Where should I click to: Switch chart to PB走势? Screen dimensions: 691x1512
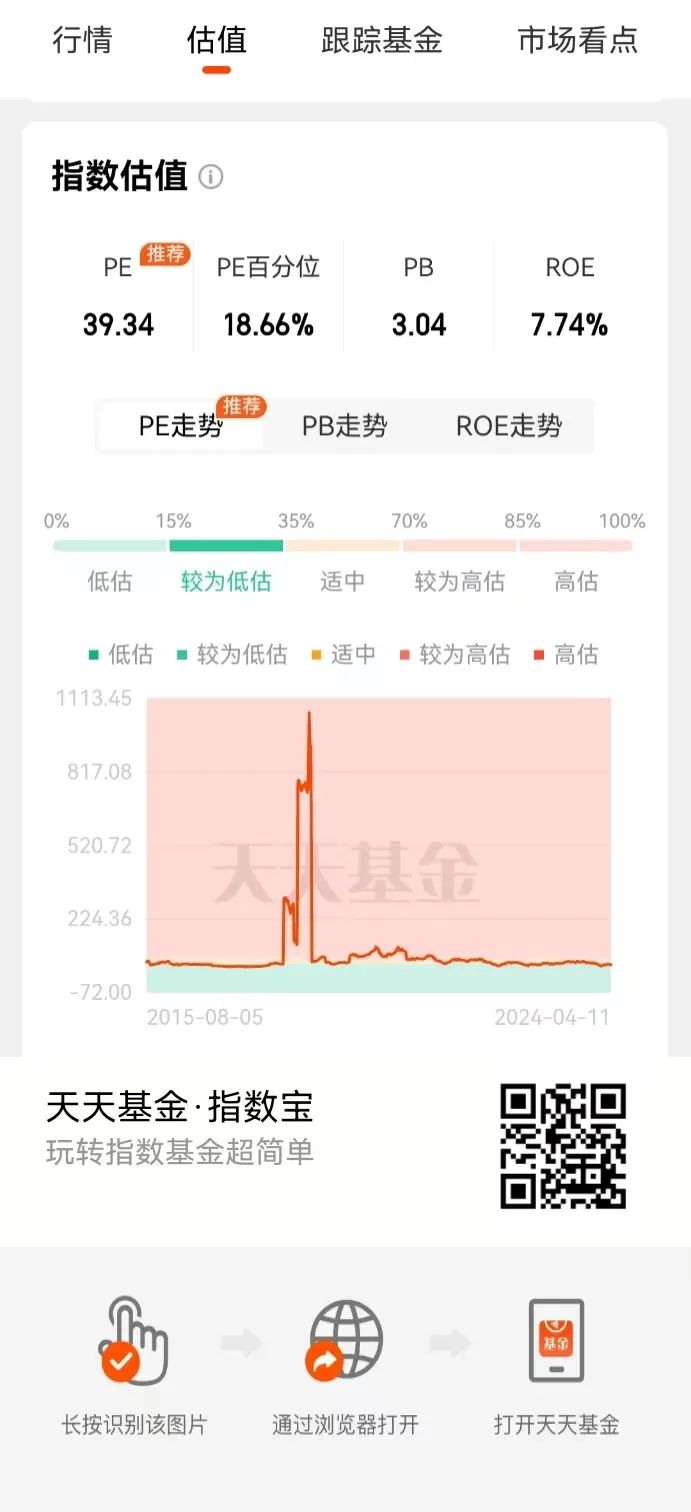pyautogui.click(x=344, y=426)
